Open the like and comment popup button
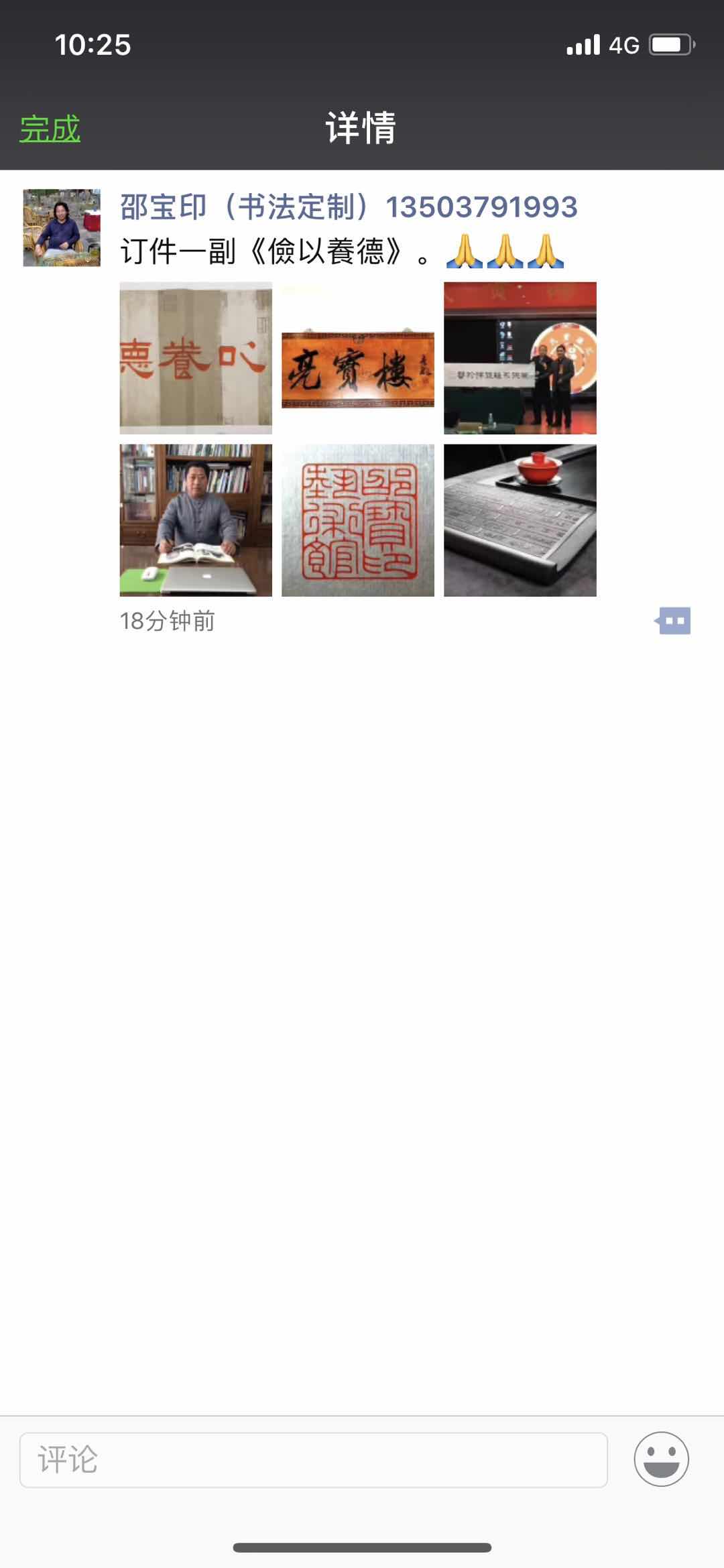The width and height of the screenshot is (724, 1568). tap(674, 621)
